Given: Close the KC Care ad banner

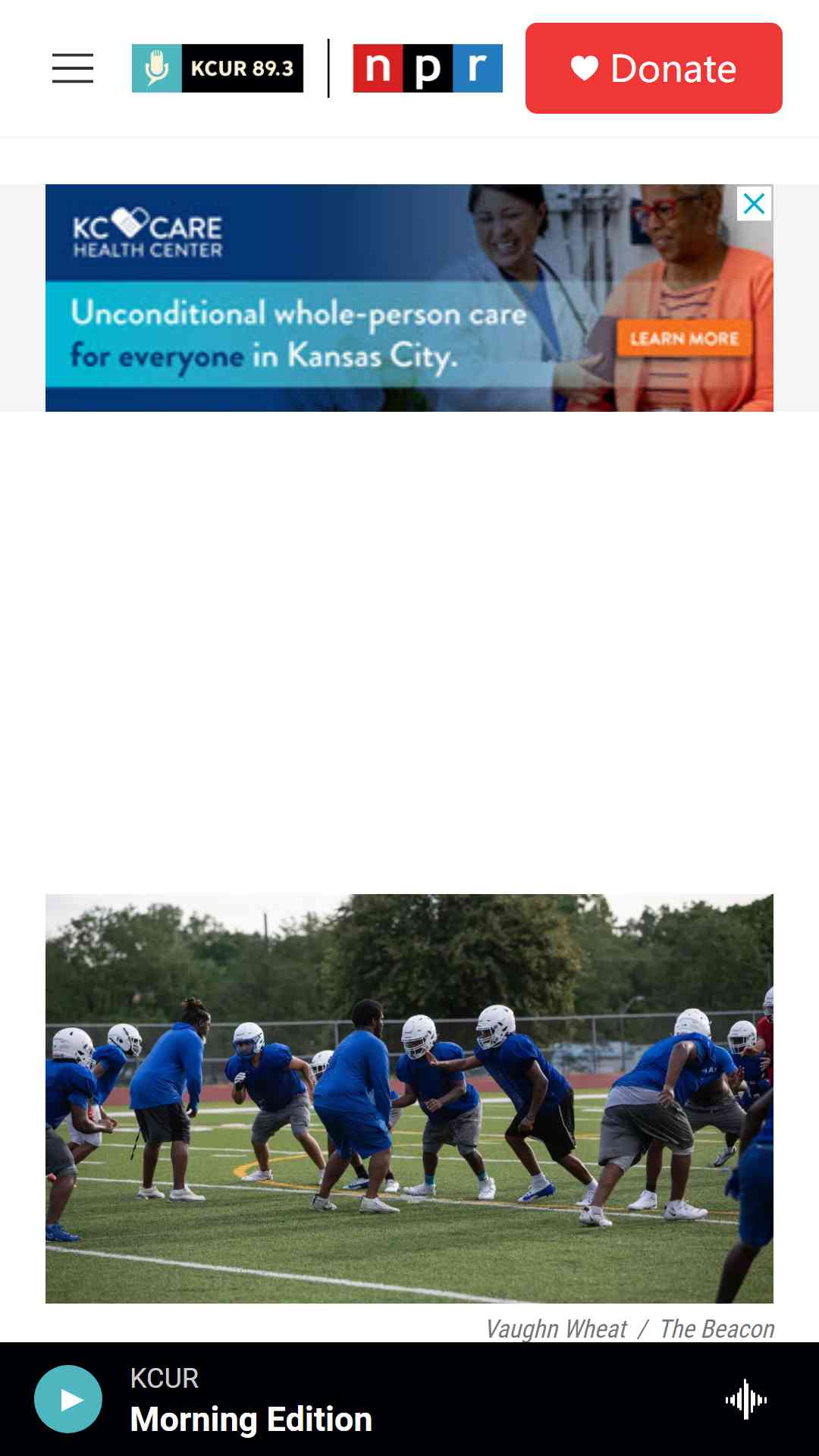Looking at the screenshot, I should click(x=755, y=204).
